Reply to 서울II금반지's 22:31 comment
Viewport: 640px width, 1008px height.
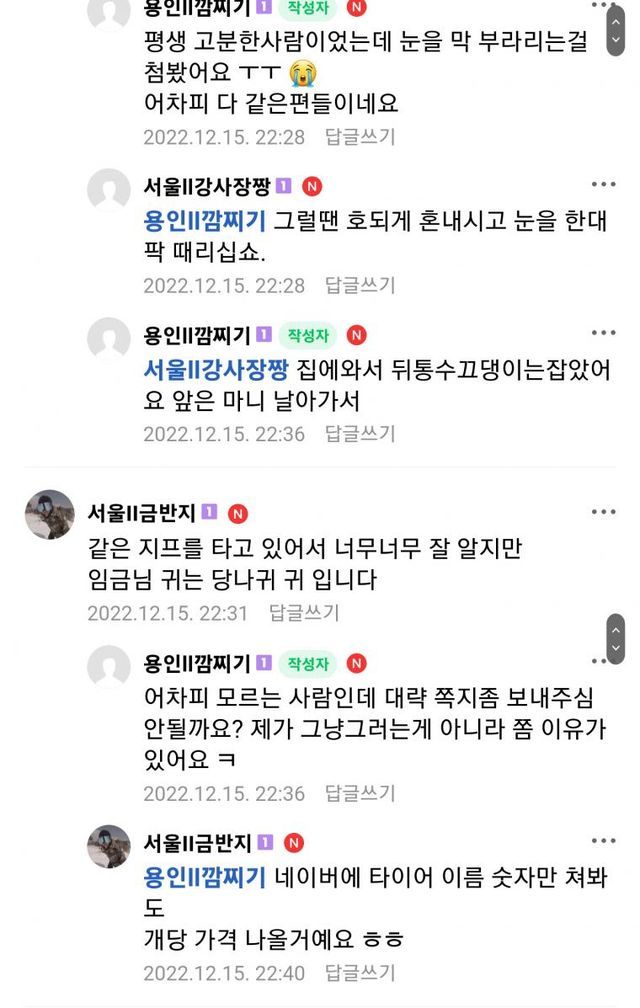tap(304, 612)
